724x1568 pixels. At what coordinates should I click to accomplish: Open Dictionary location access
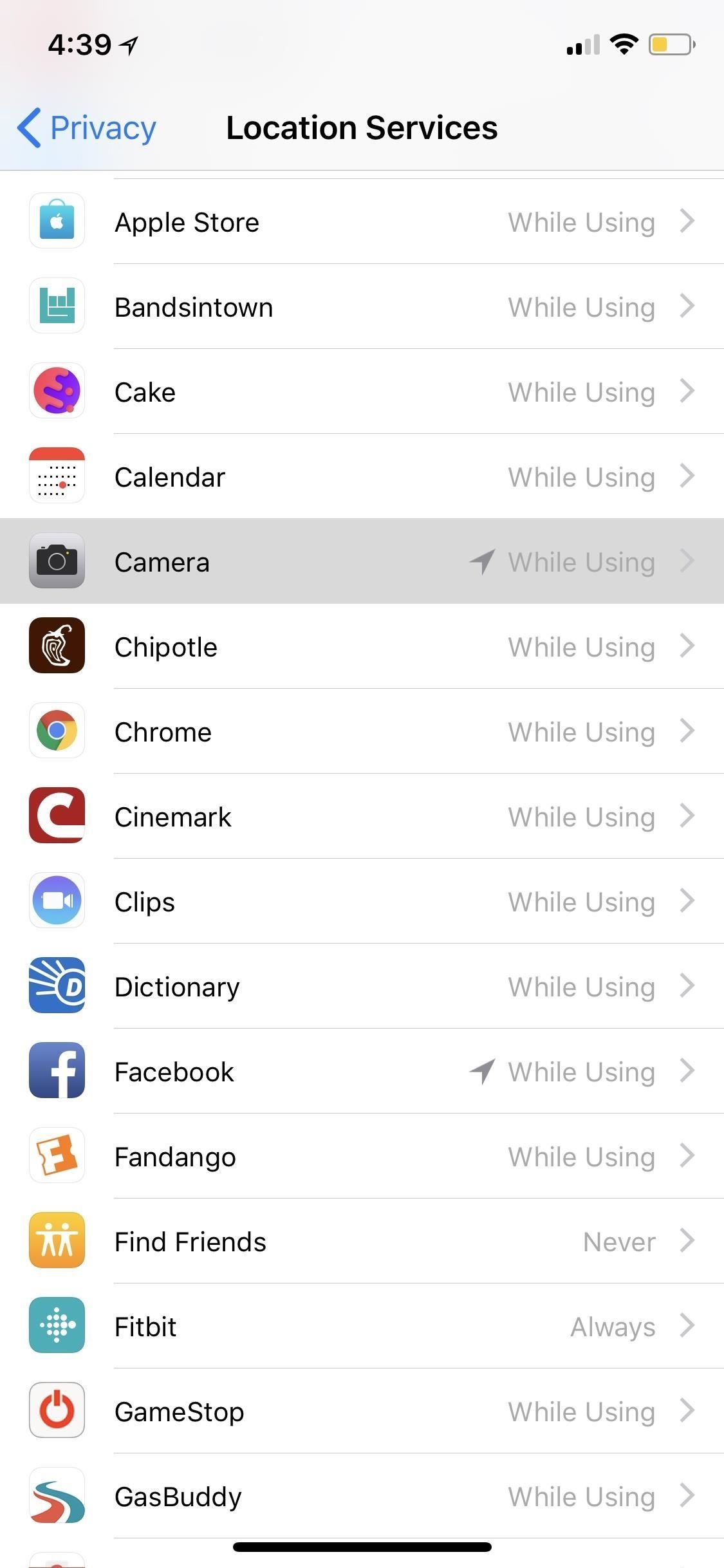[x=362, y=987]
